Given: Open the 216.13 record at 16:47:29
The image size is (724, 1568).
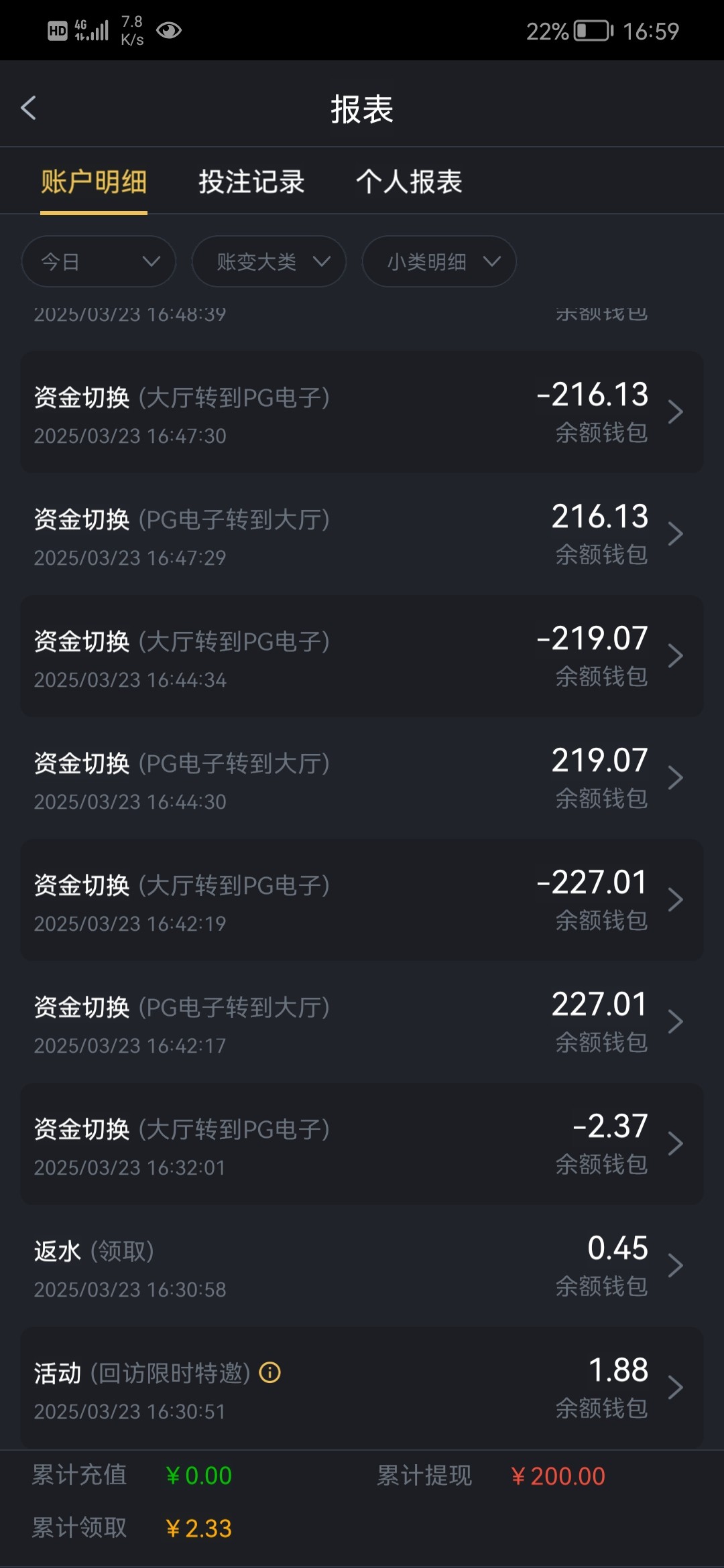Looking at the screenshot, I should 362,534.
